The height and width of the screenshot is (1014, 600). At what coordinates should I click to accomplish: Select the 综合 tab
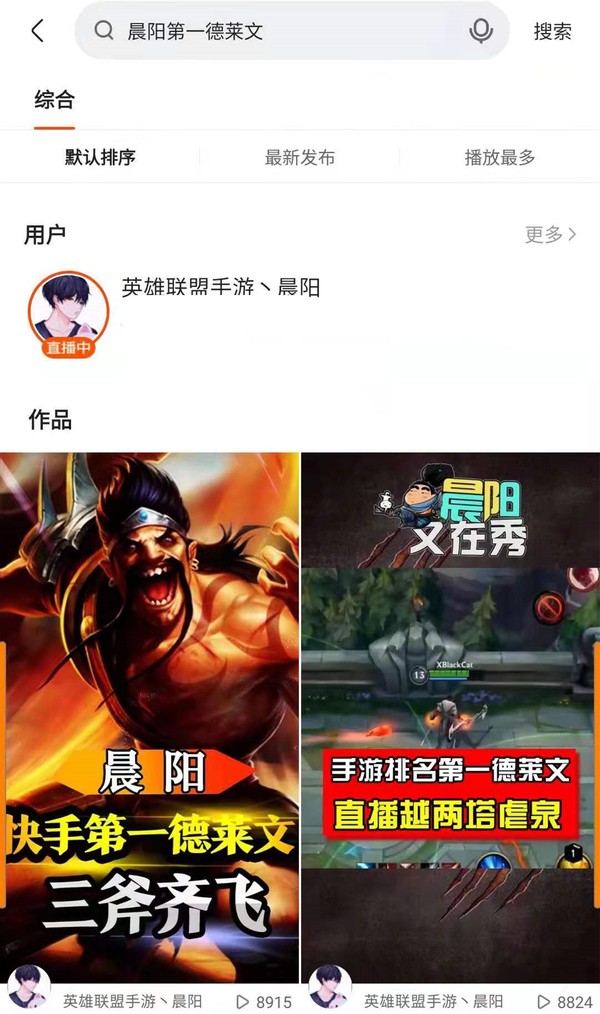(x=54, y=100)
